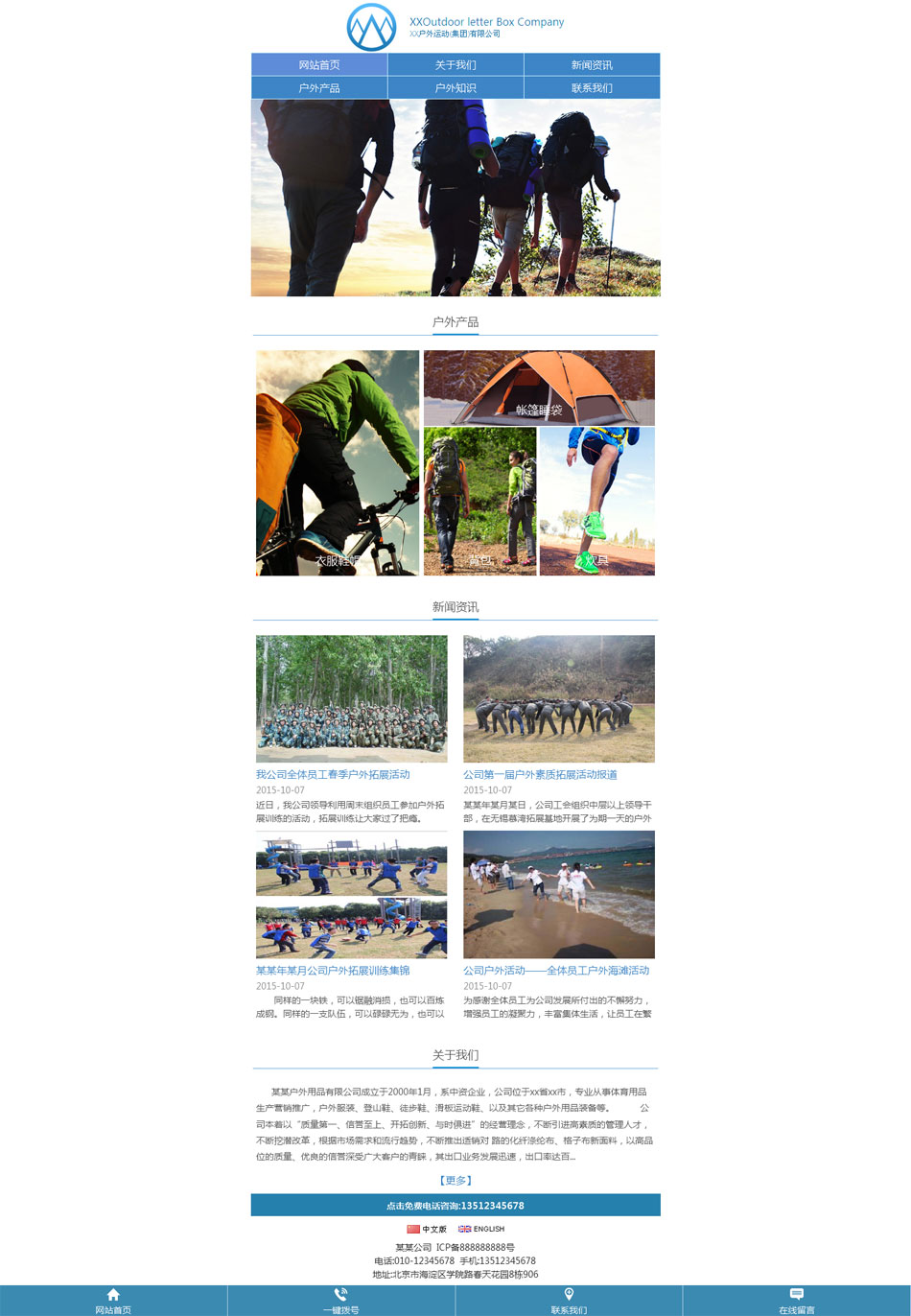Switch language to ENGLISH
911x1316 pixels.
481,1229
